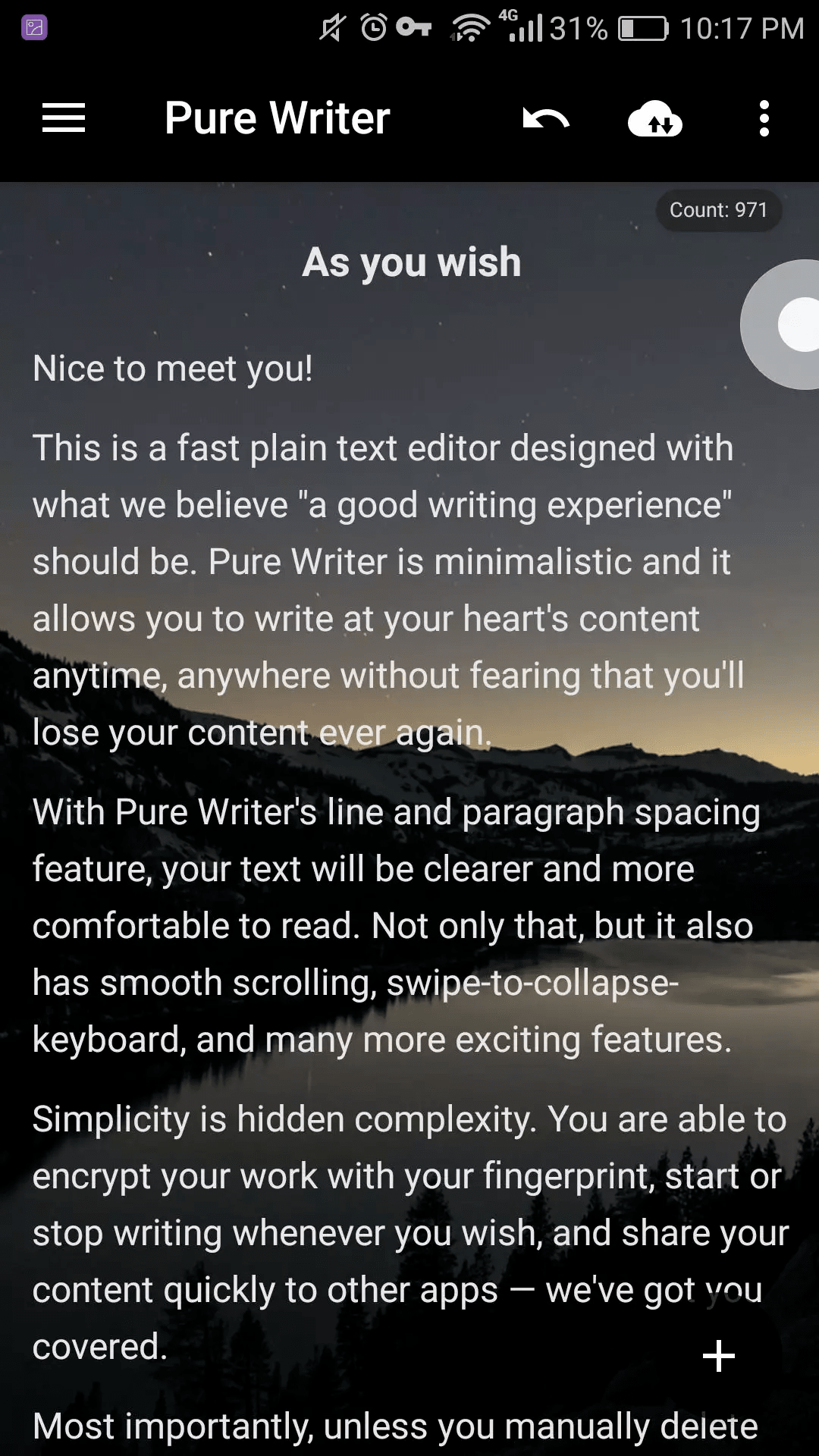Undo the last edit
The width and height of the screenshot is (819, 1456).
(x=545, y=118)
